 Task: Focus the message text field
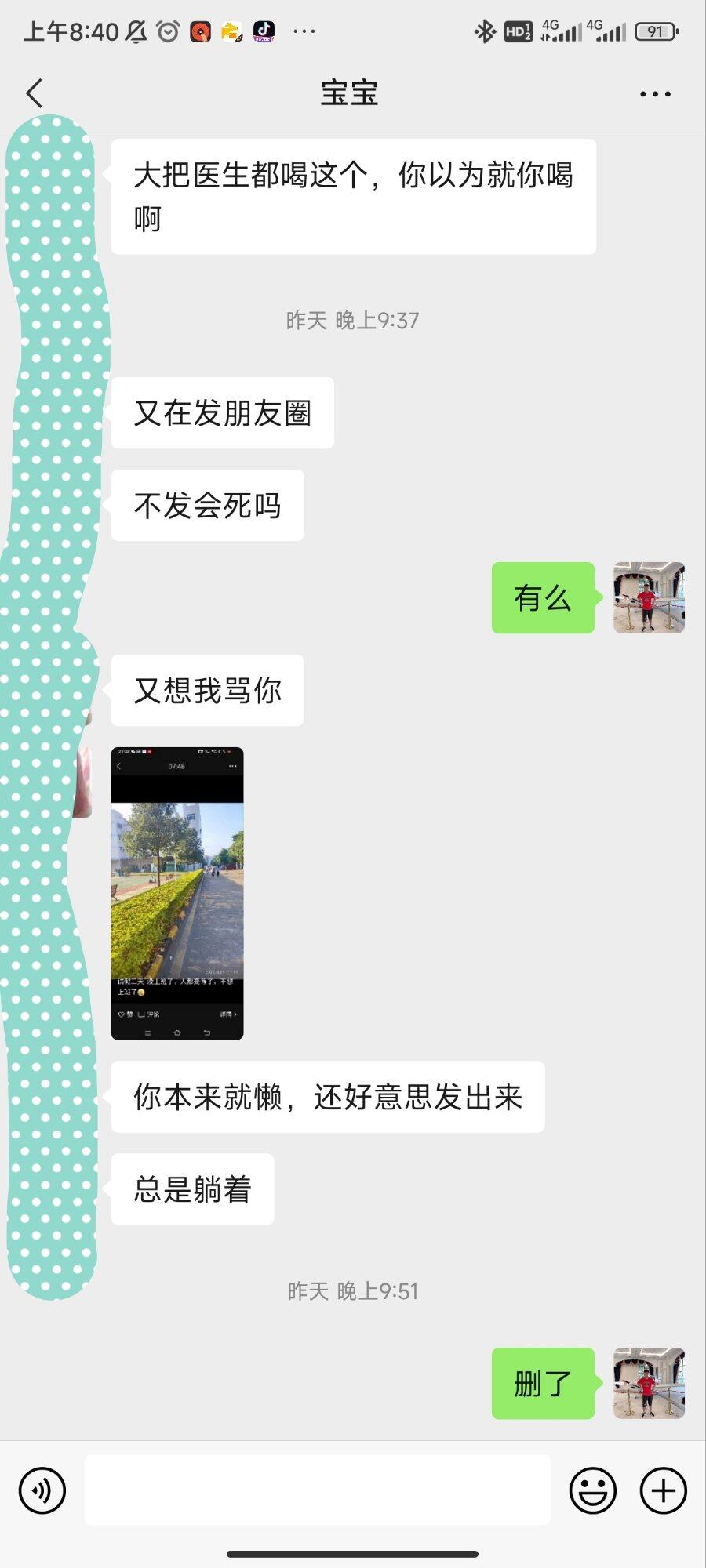[x=317, y=1490]
